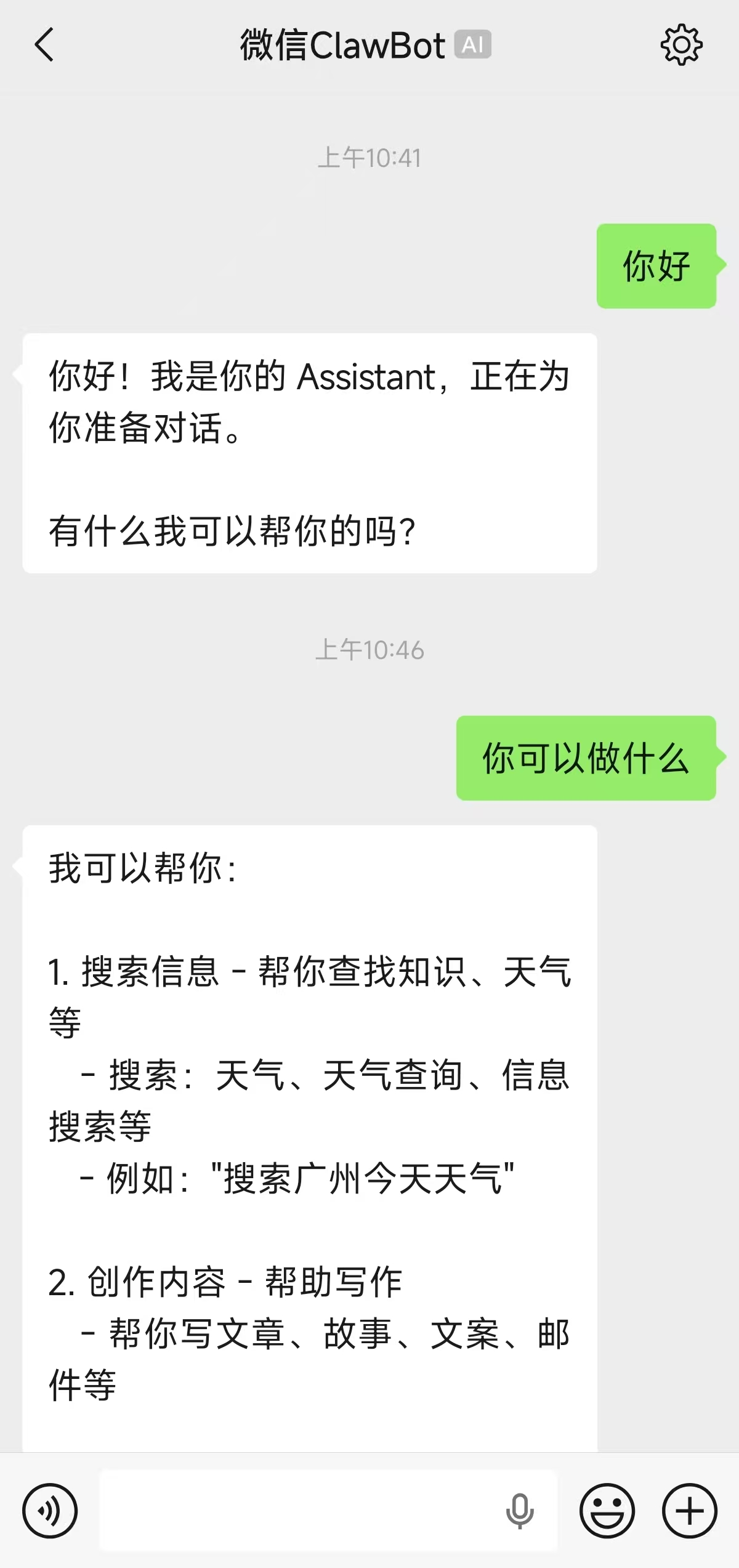This screenshot has height=1568, width=739.
Task: Tap the 上午10:46 timestamp
Action: coord(369,650)
